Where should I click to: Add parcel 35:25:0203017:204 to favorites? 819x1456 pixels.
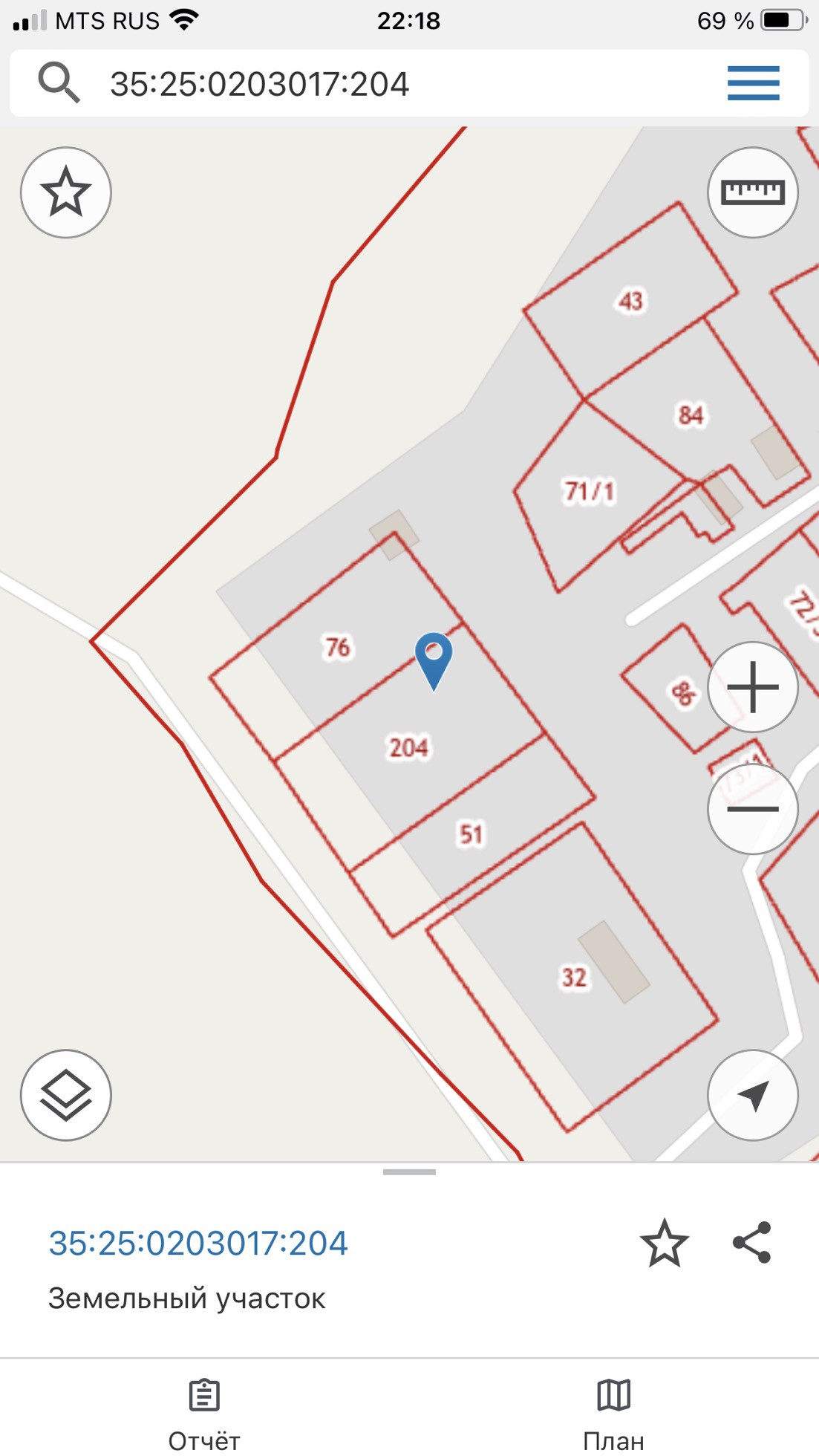664,1243
